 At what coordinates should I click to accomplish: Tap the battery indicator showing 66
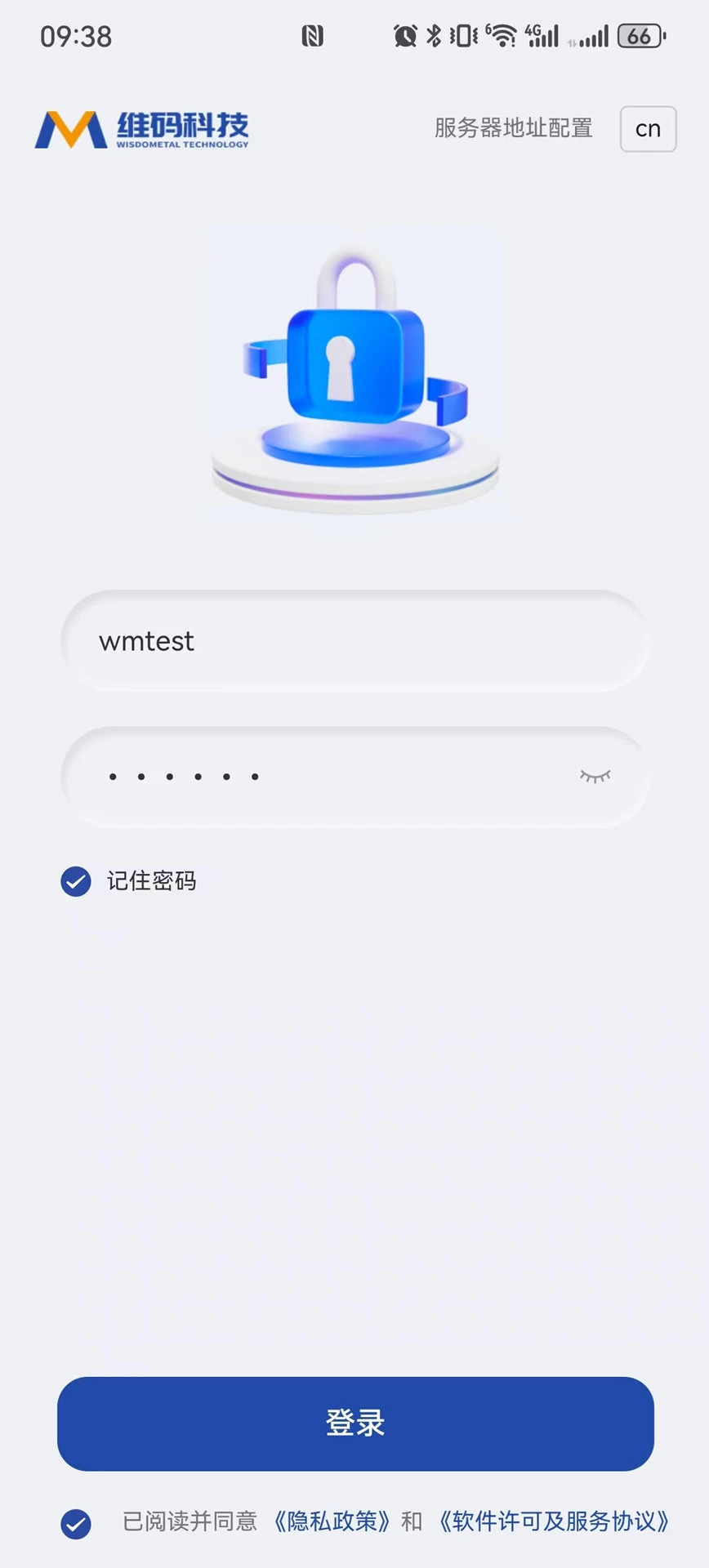(x=640, y=35)
